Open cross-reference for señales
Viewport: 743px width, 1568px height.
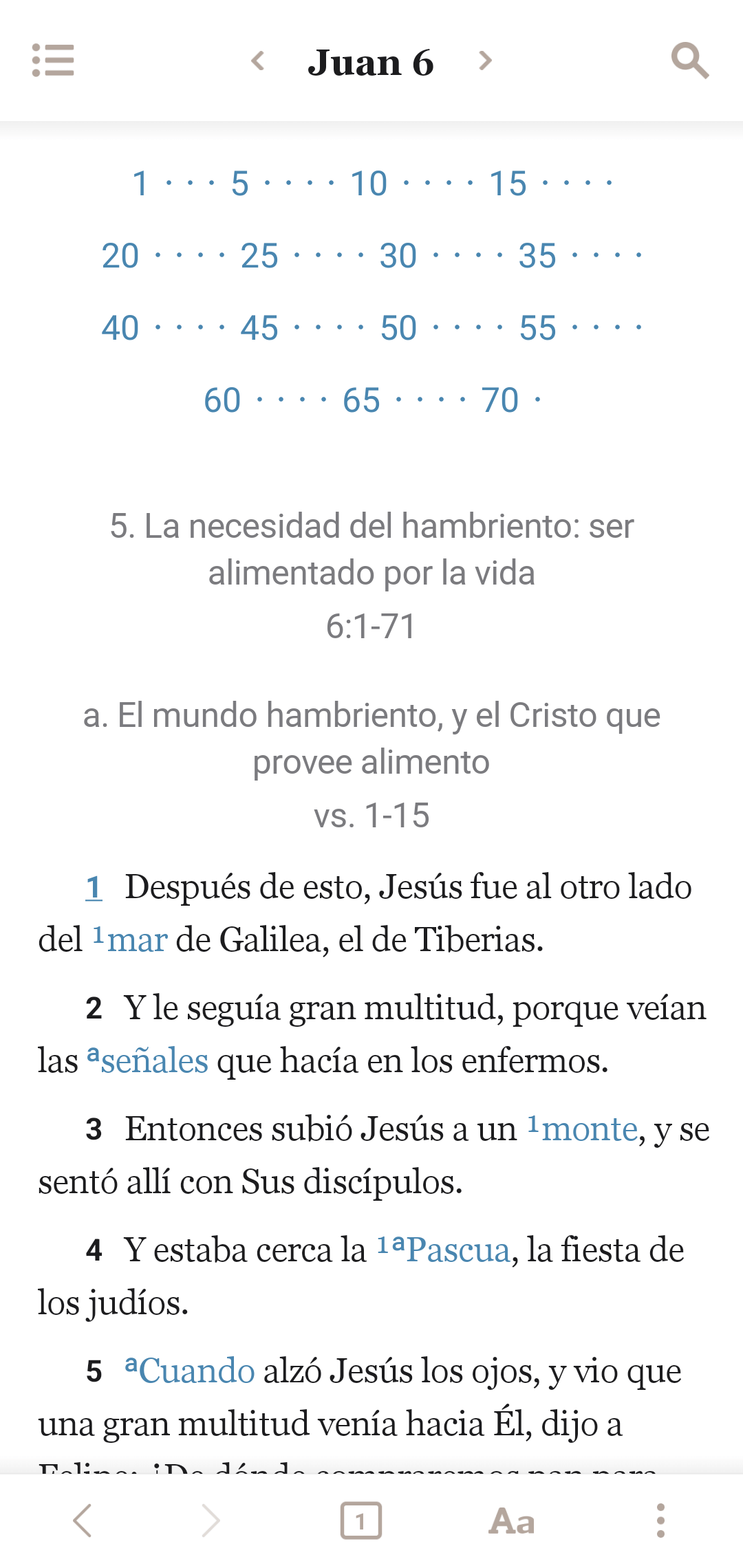coord(153,1061)
